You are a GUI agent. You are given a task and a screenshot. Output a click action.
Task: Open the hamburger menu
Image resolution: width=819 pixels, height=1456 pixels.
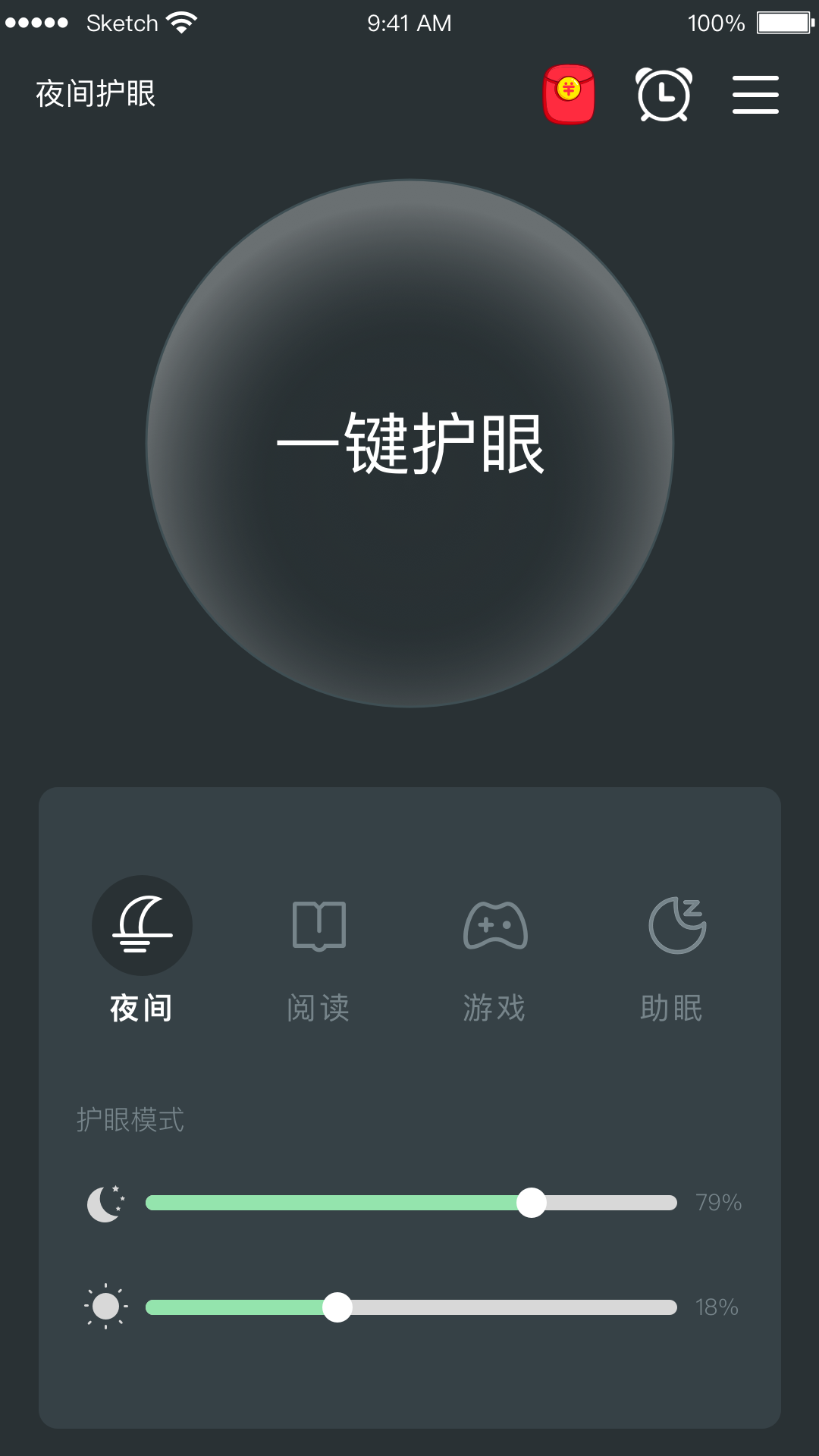755,95
